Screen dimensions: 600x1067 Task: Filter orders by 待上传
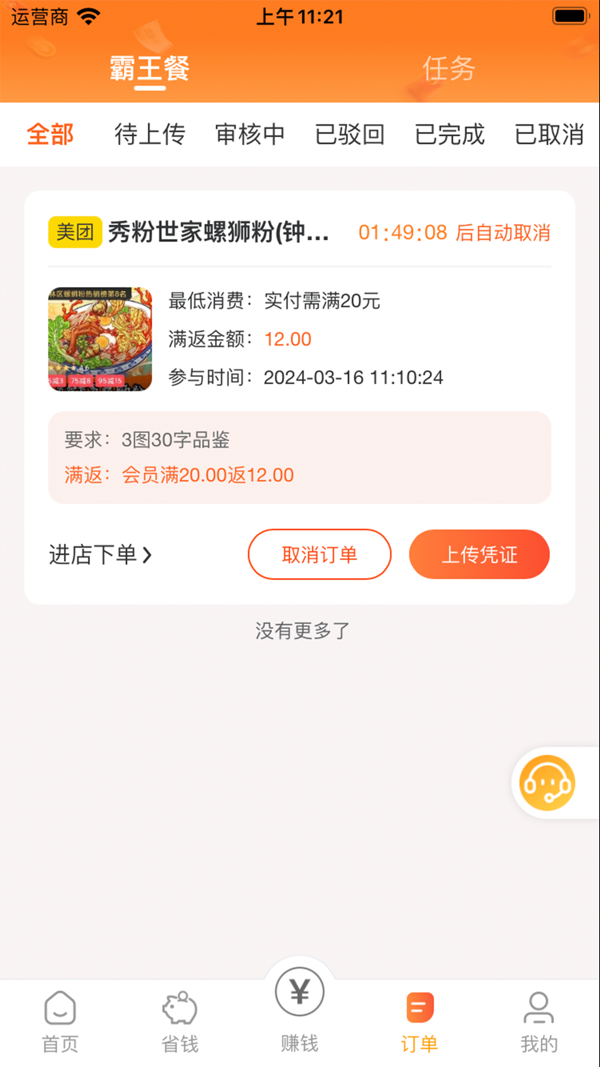coord(150,135)
